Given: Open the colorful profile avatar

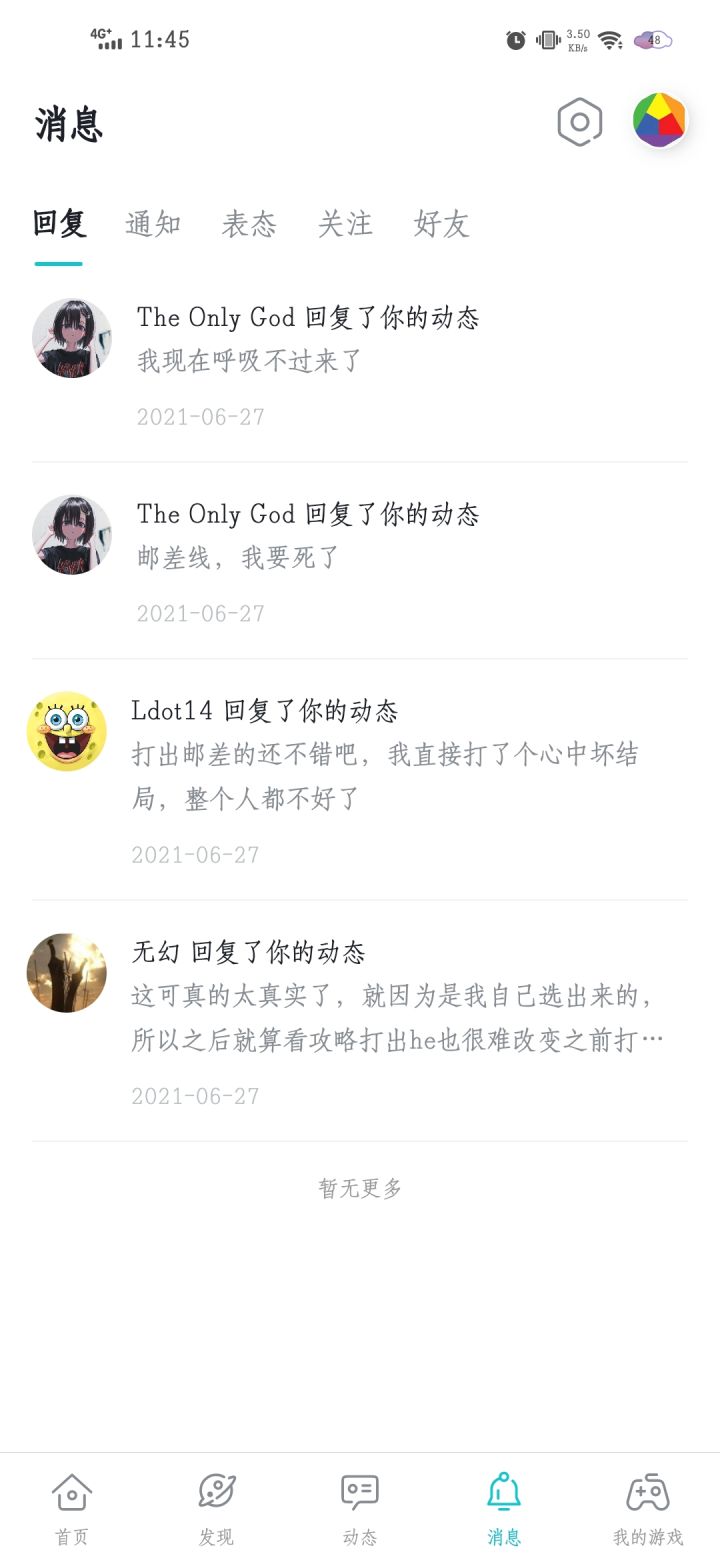Looking at the screenshot, I should click(660, 121).
